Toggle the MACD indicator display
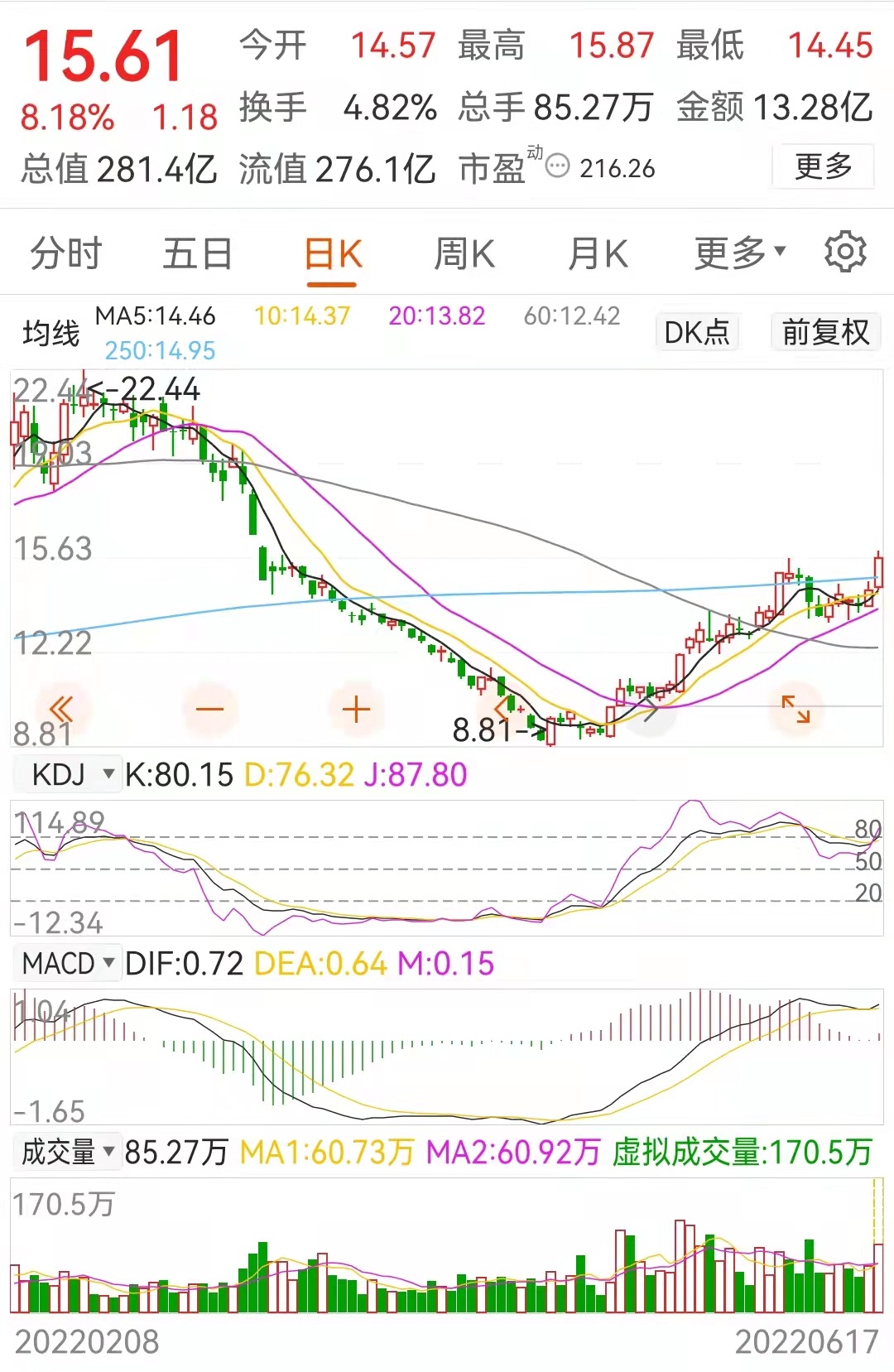 click(67, 963)
